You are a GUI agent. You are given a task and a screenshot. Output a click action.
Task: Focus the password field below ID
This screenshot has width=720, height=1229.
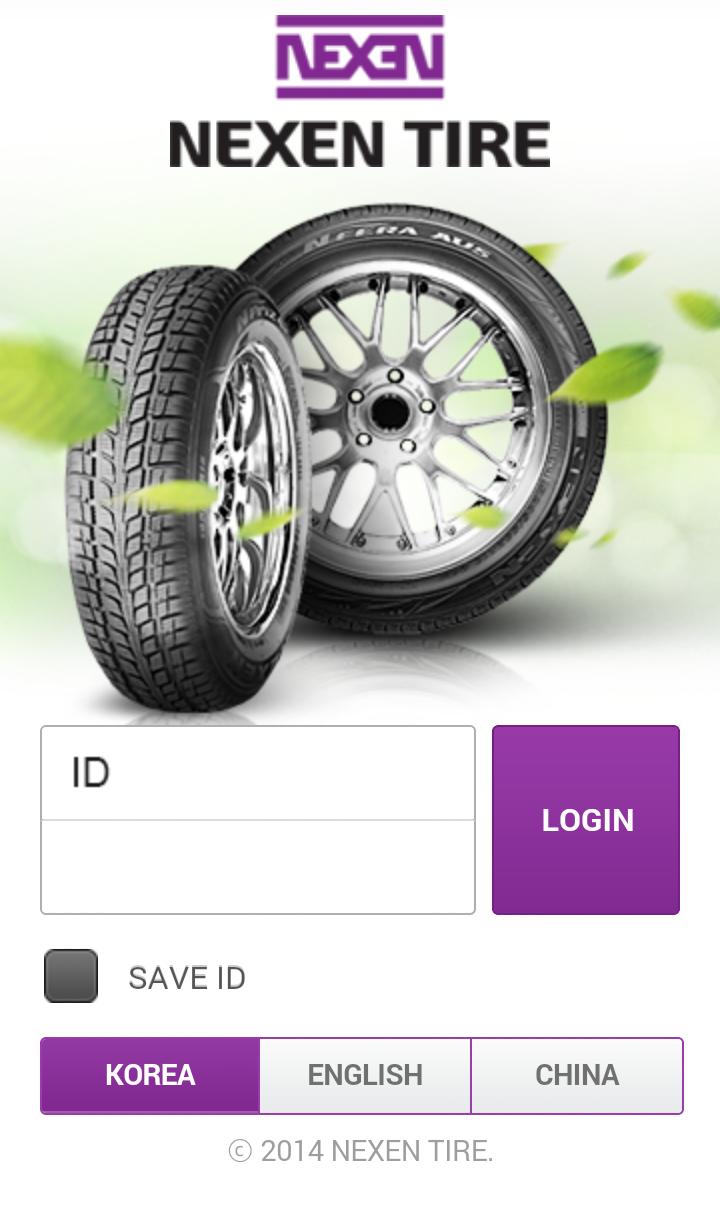click(257, 867)
